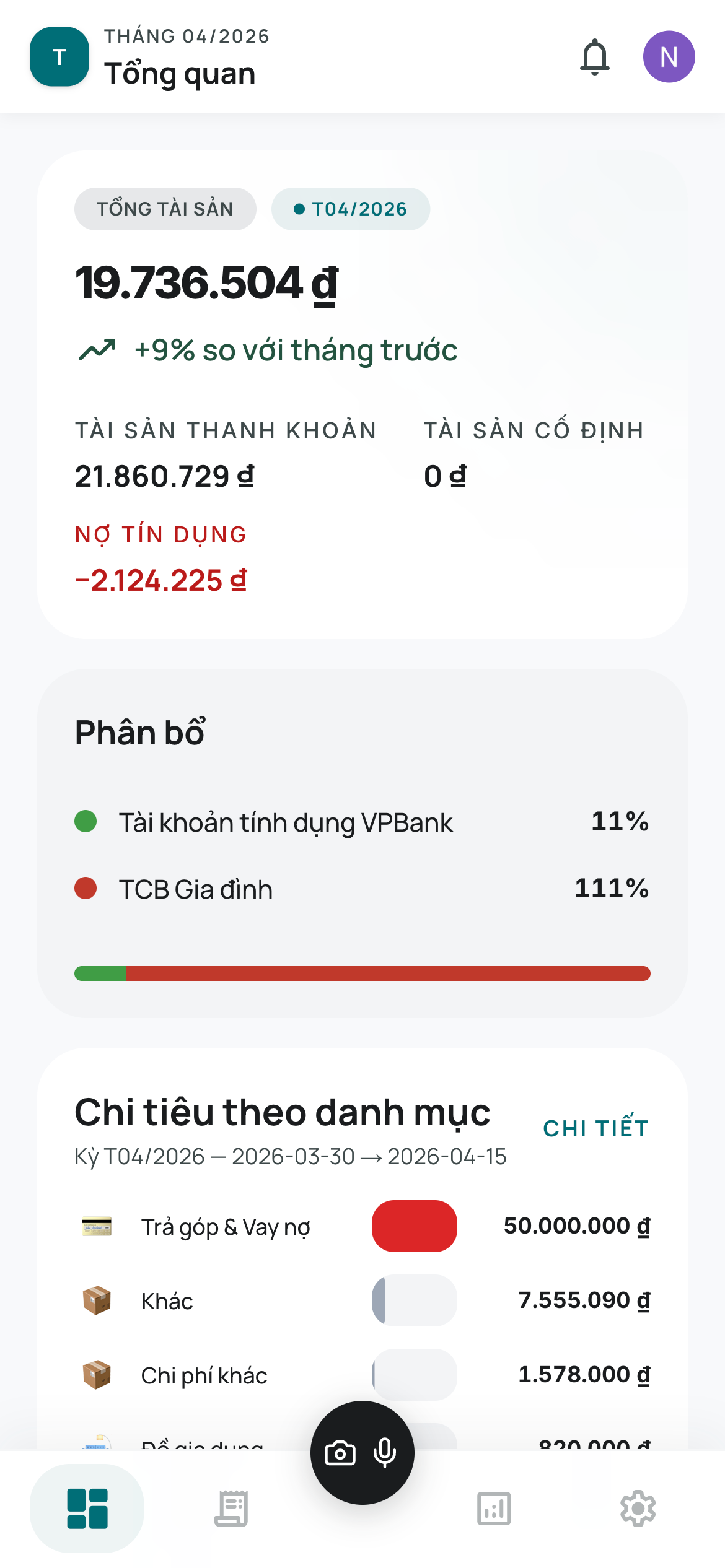The image size is (725, 1568).
Task: Select the Tổng quan dashboard tab icon
Action: [89, 1509]
